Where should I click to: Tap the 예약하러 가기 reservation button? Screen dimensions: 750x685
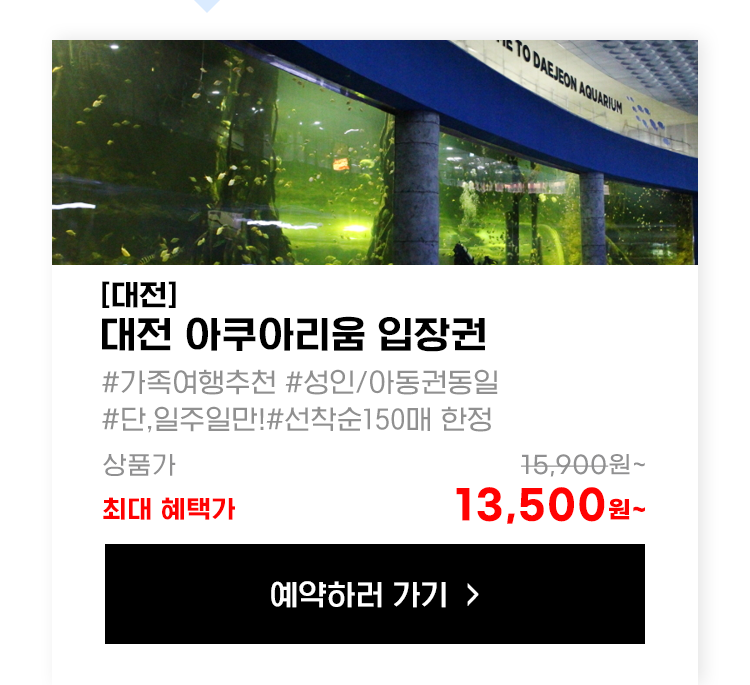pyautogui.click(x=375, y=594)
